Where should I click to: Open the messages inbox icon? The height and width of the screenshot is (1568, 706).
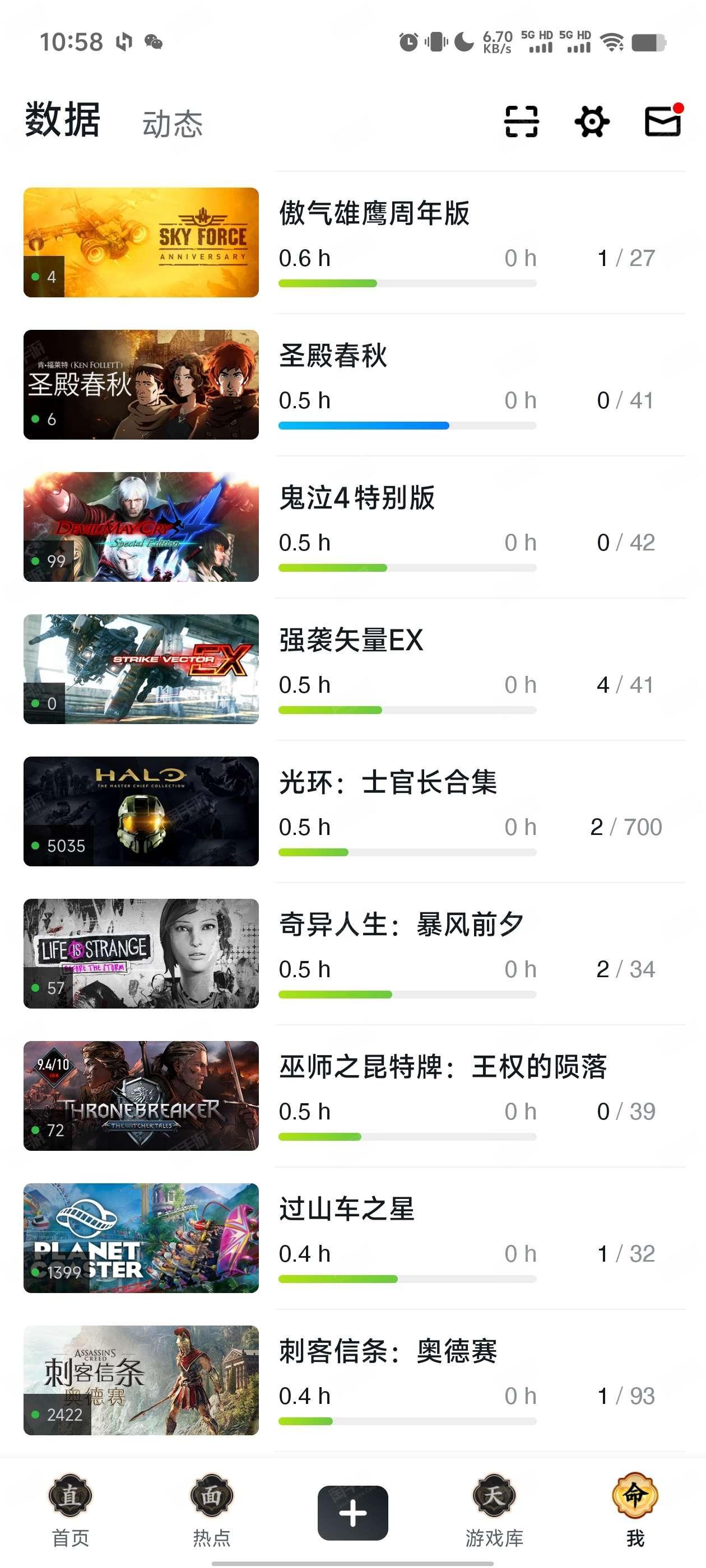663,122
